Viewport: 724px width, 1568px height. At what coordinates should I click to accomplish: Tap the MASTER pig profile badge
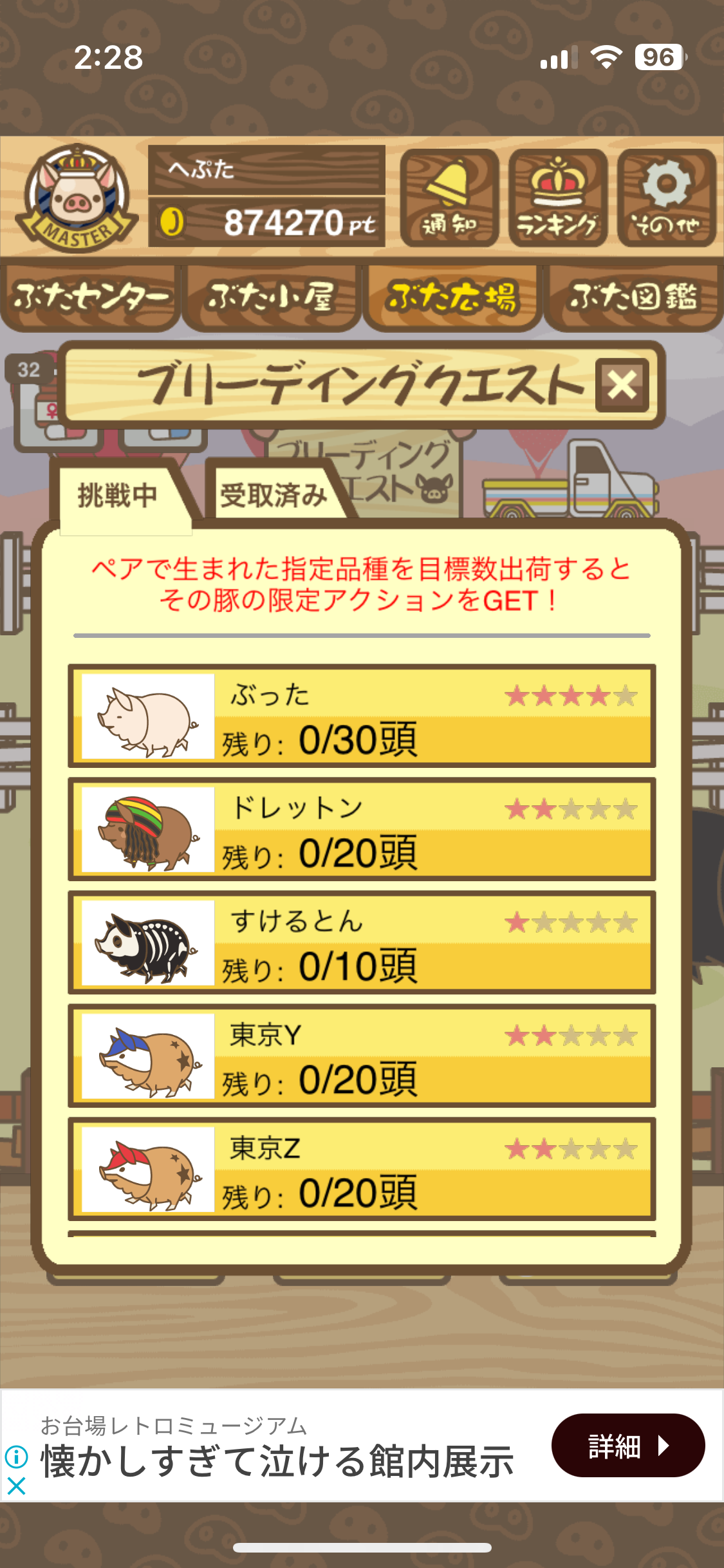(x=76, y=198)
